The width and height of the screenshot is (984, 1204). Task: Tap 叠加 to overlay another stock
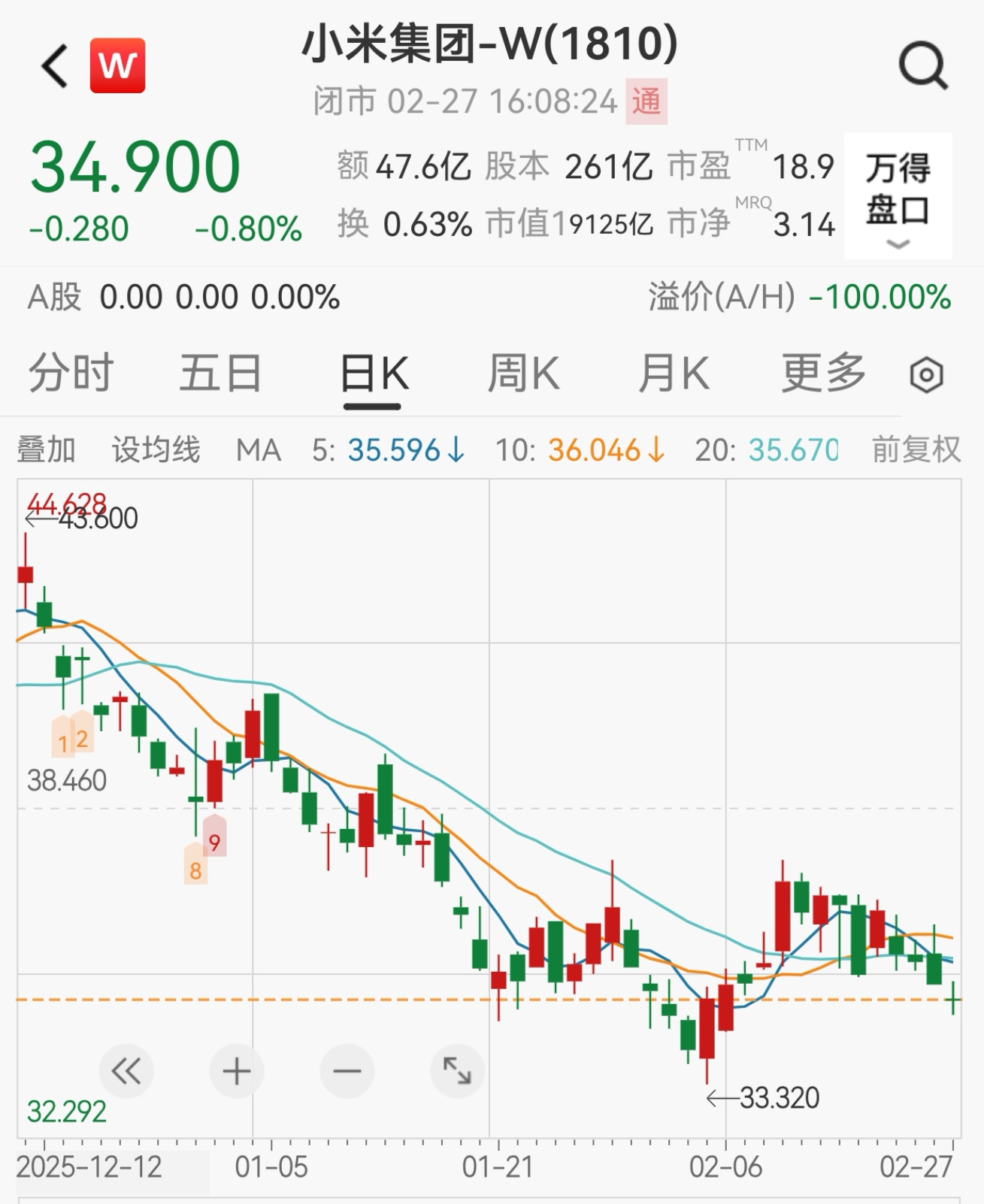point(47,450)
